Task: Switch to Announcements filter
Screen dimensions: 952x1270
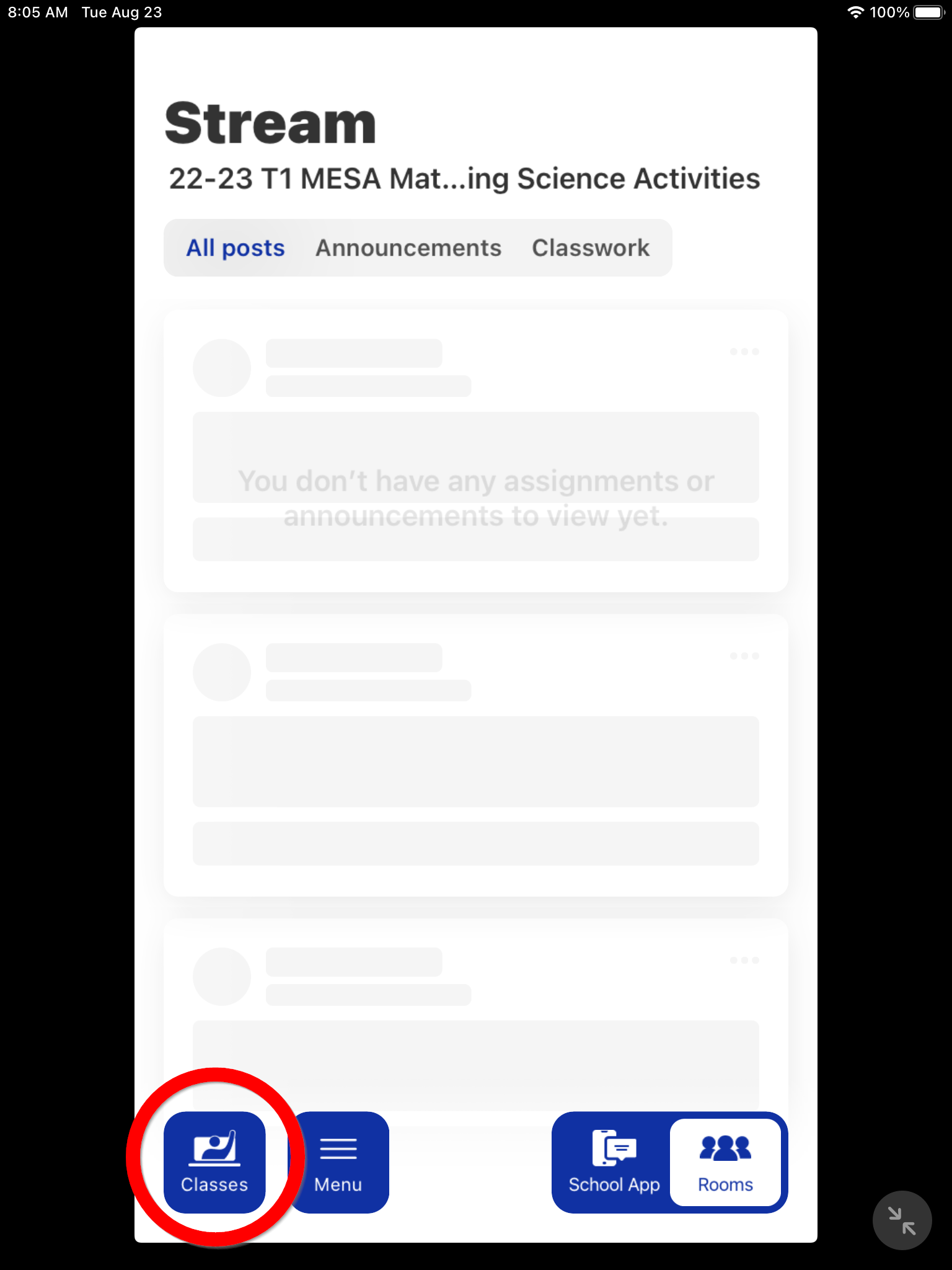Action: click(x=408, y=248)
